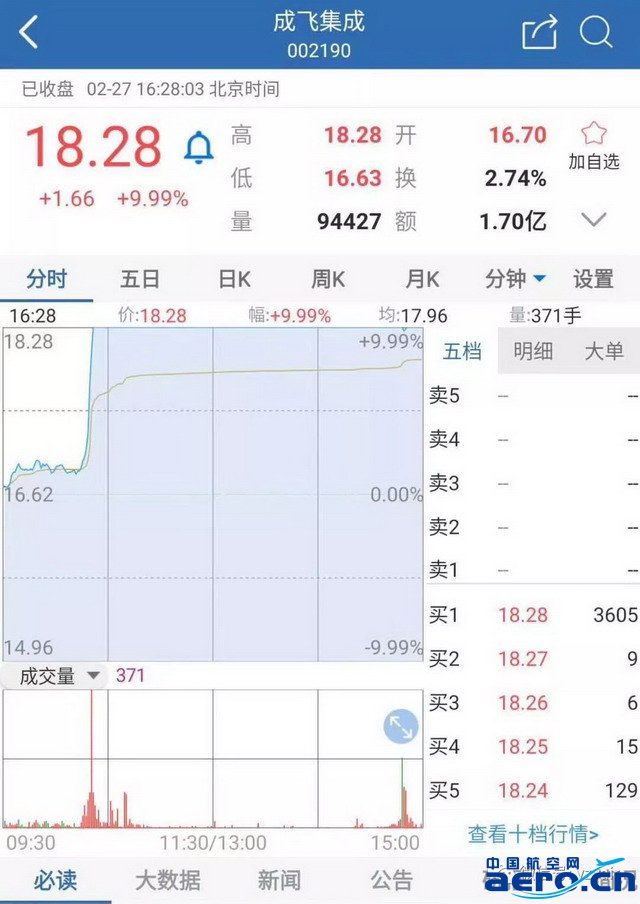
Task: Tap 查看十档行情 link
Action: pyautogui.click(x=534, y=832)
